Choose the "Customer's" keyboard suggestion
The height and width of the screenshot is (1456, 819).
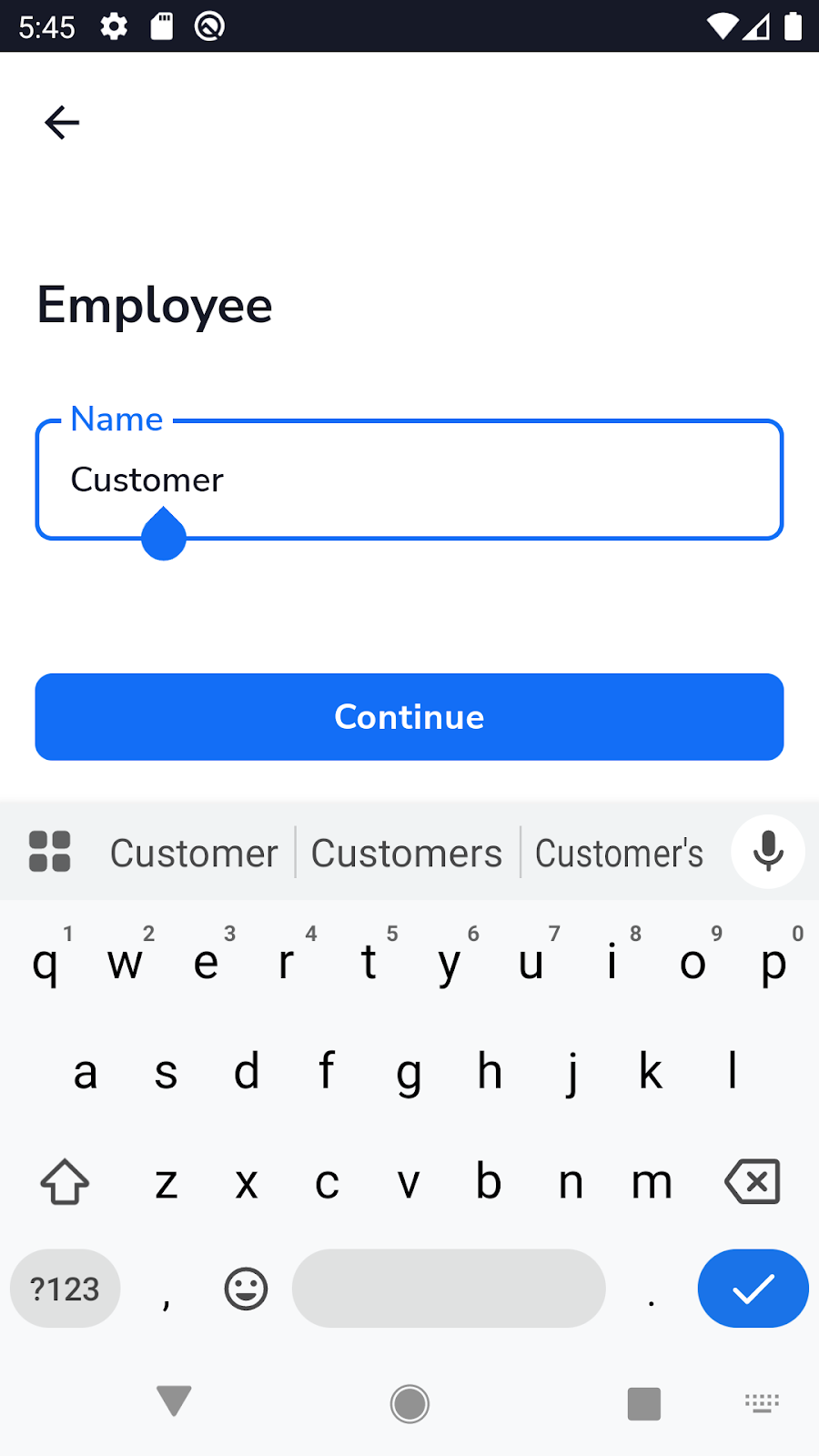619,854
